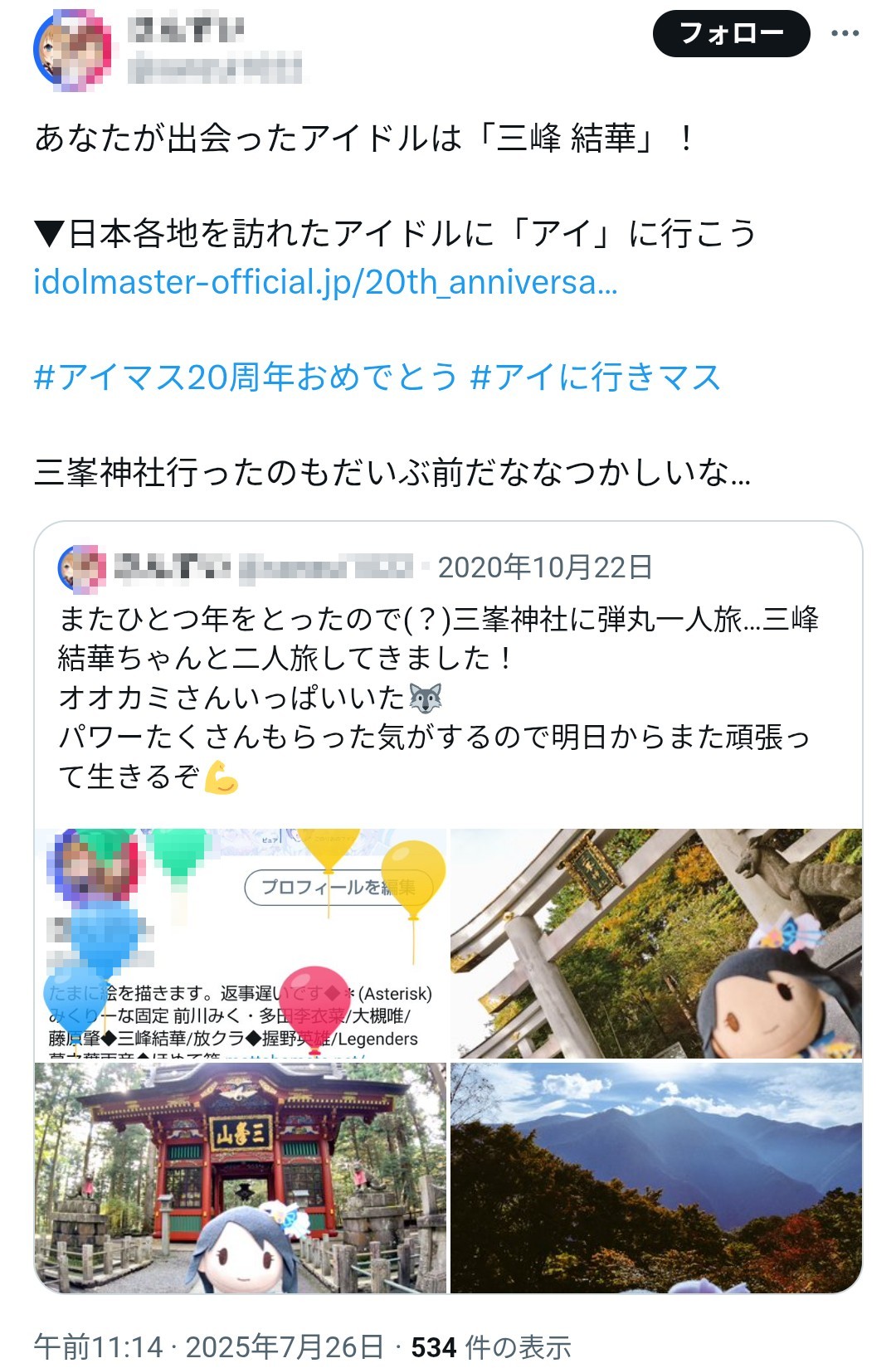View the mountain landscape photo
Image resolution: width=896 pixels, height=1368 pixels.
tap(655, 1177)
